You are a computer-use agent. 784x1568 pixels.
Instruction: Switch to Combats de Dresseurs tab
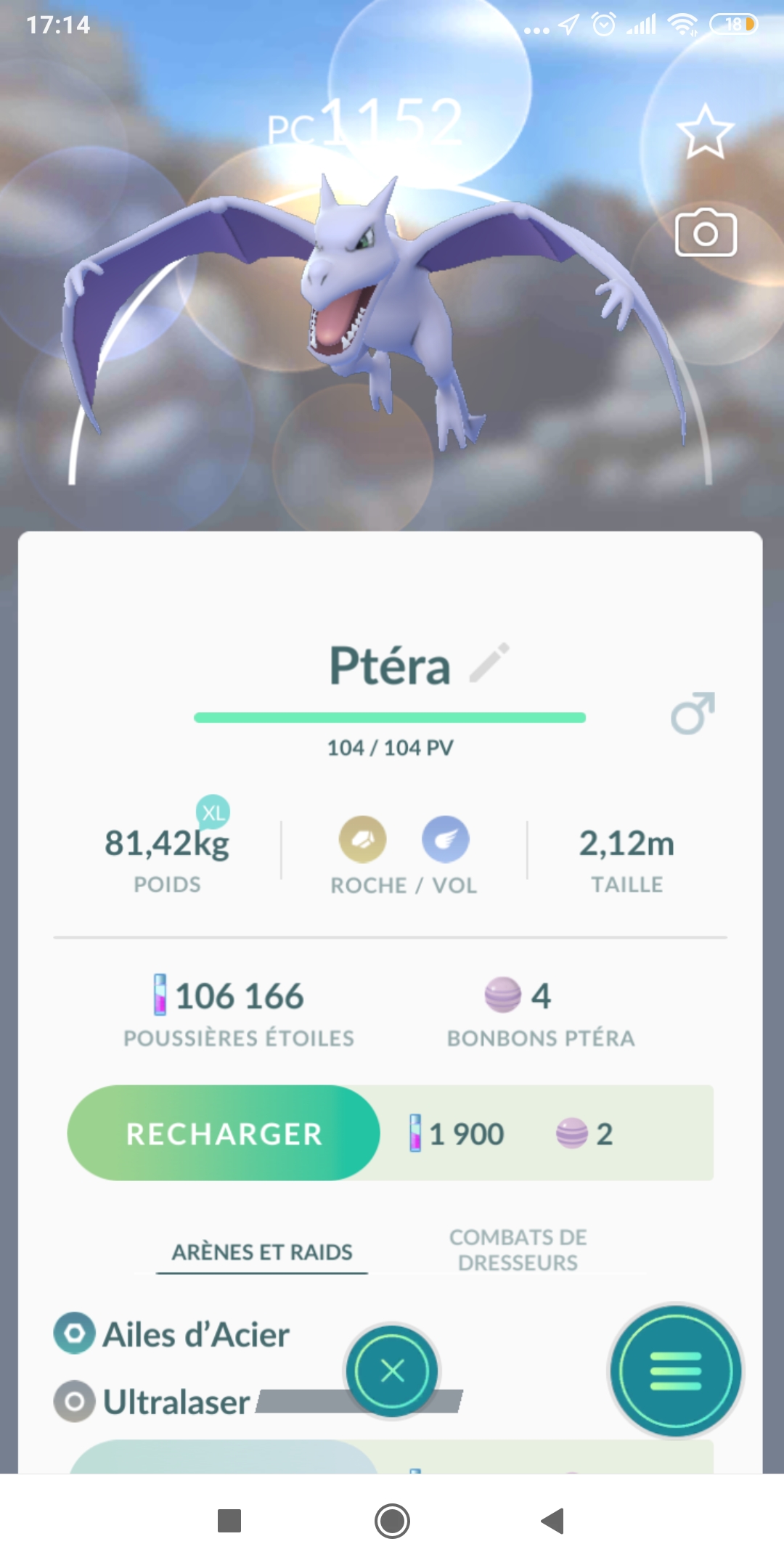point(518,1249)
